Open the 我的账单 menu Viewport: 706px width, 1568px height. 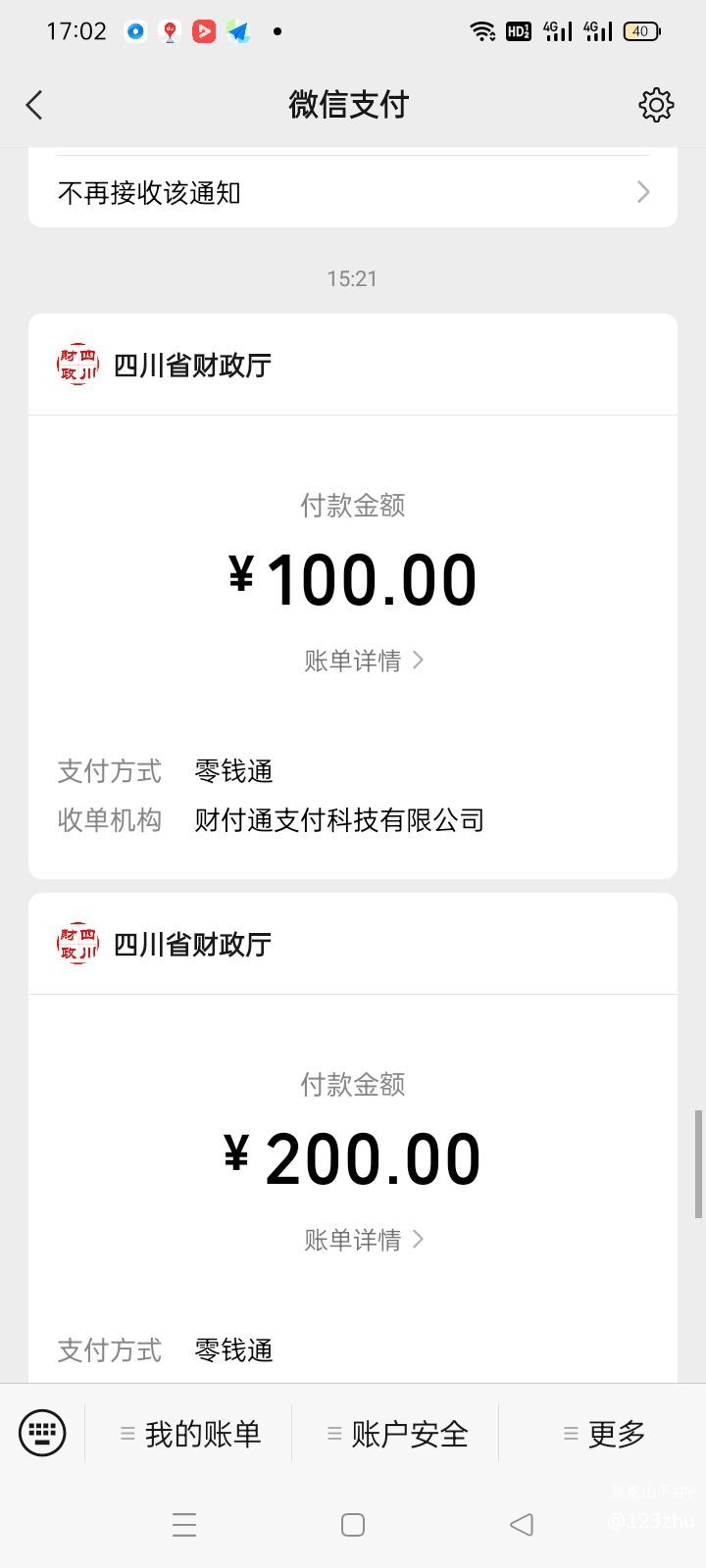pyautogui.click(x=191, y=1434)
